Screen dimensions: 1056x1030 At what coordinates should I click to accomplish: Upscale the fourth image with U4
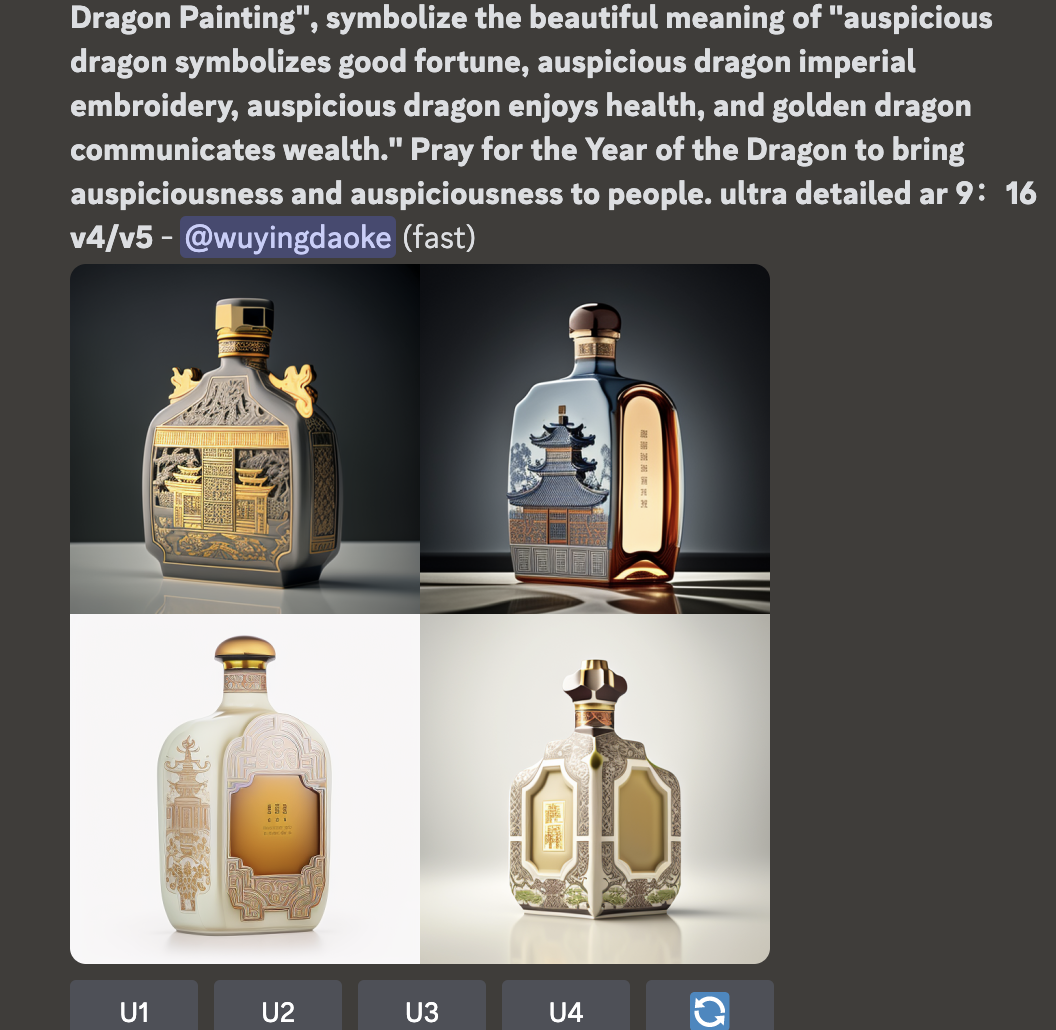(566, 1008)
